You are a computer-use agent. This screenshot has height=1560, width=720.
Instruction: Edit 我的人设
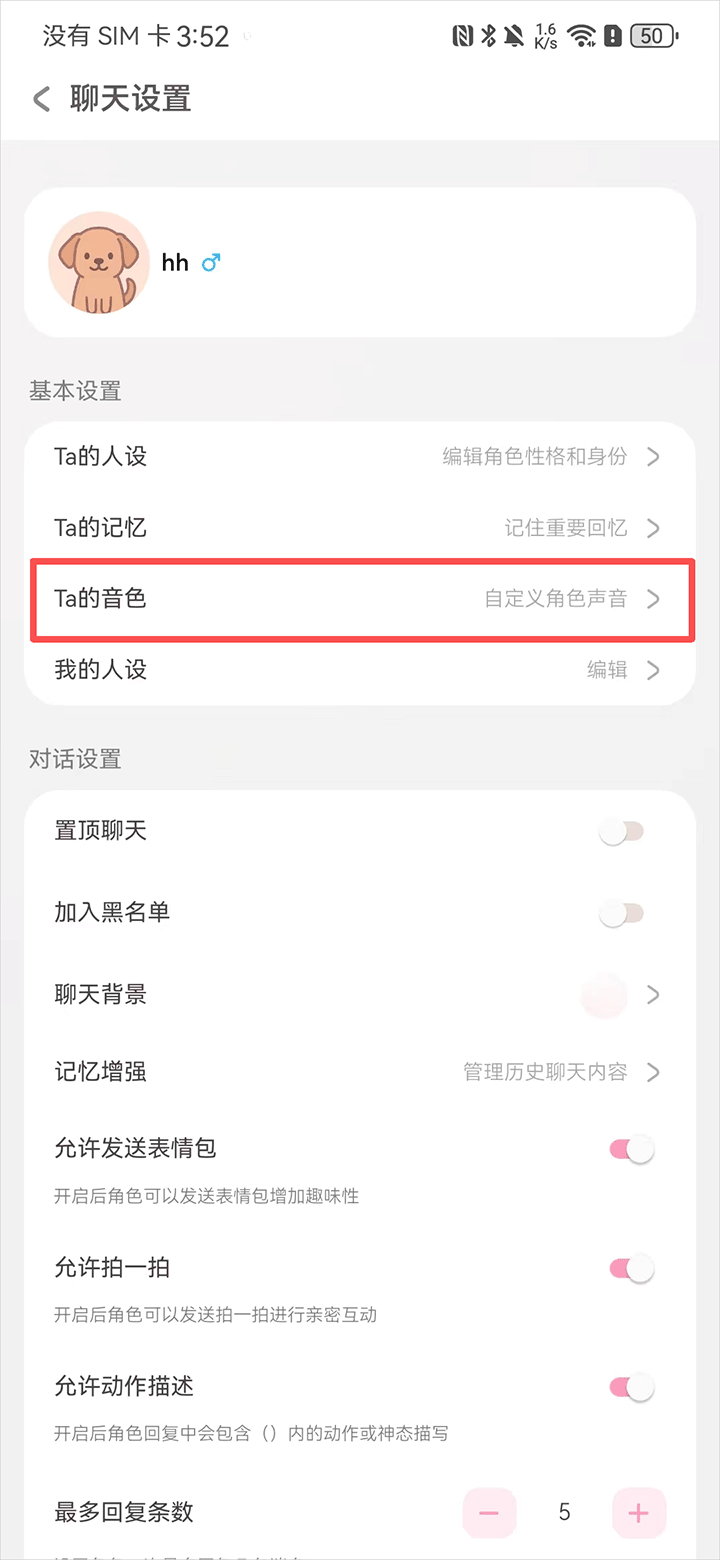coord(359,670)
